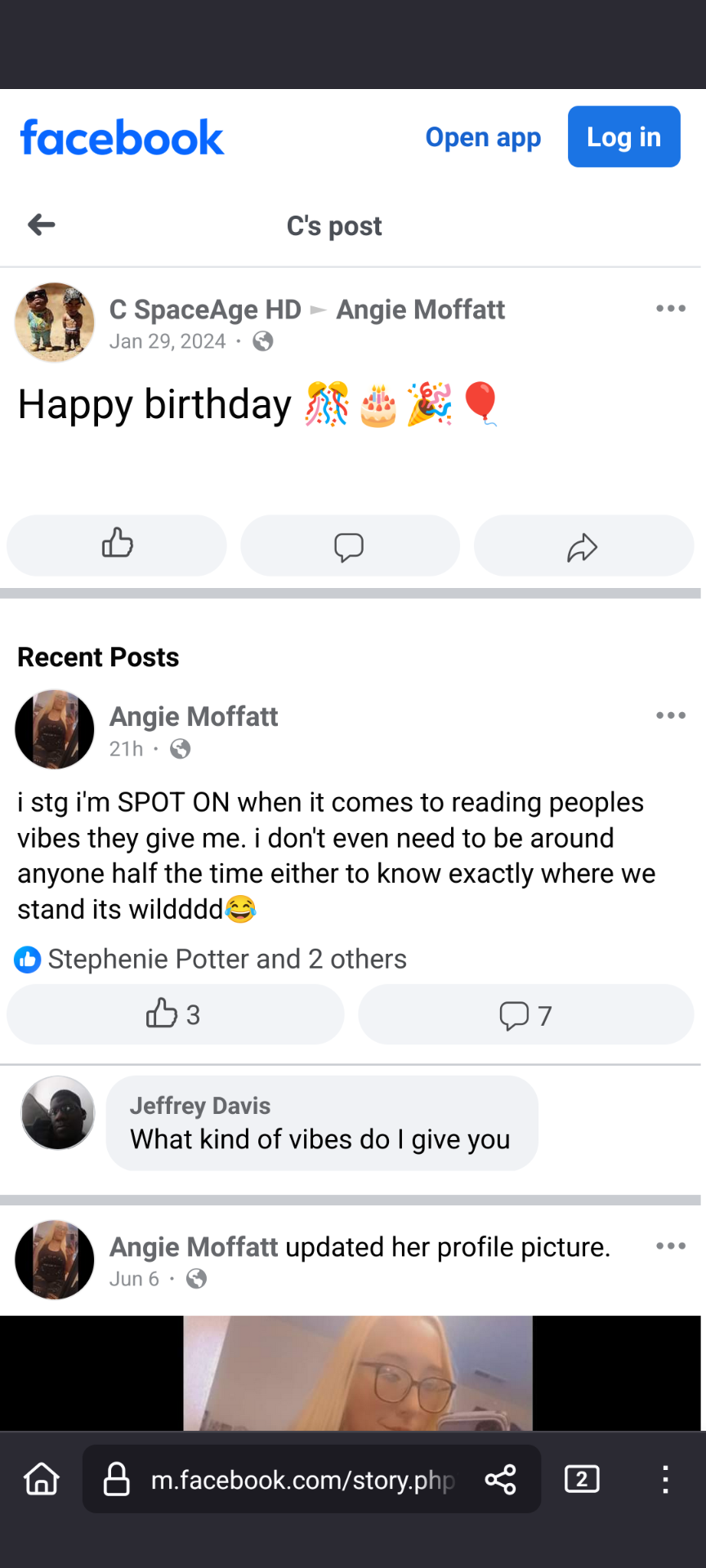Image resolution: width=706 pixels, height=1568 pixels.
Task: Open Jeffrey Davis's profile from his comment
Action: click(x=200, y=1106)
